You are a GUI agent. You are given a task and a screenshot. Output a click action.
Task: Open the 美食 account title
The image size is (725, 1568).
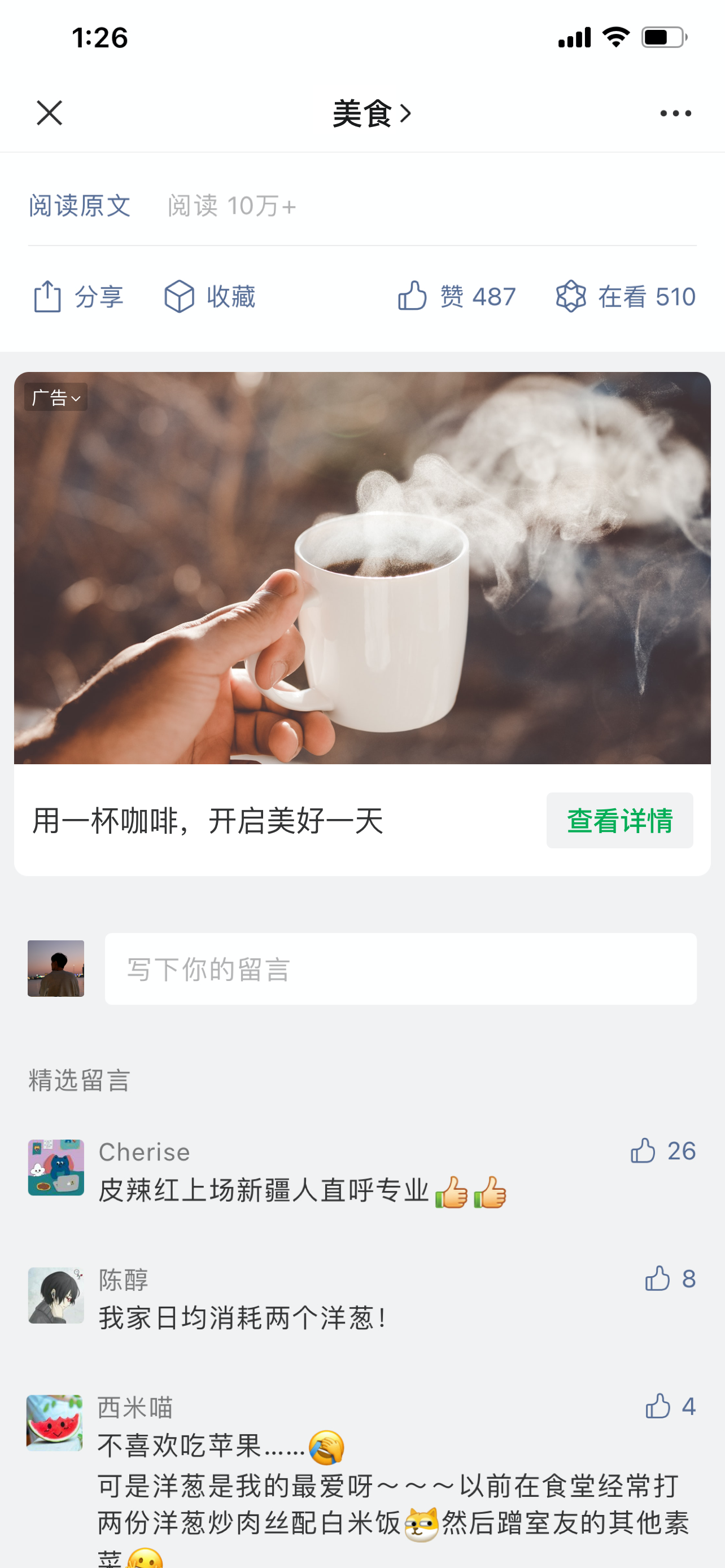click(x=372, y=114)
